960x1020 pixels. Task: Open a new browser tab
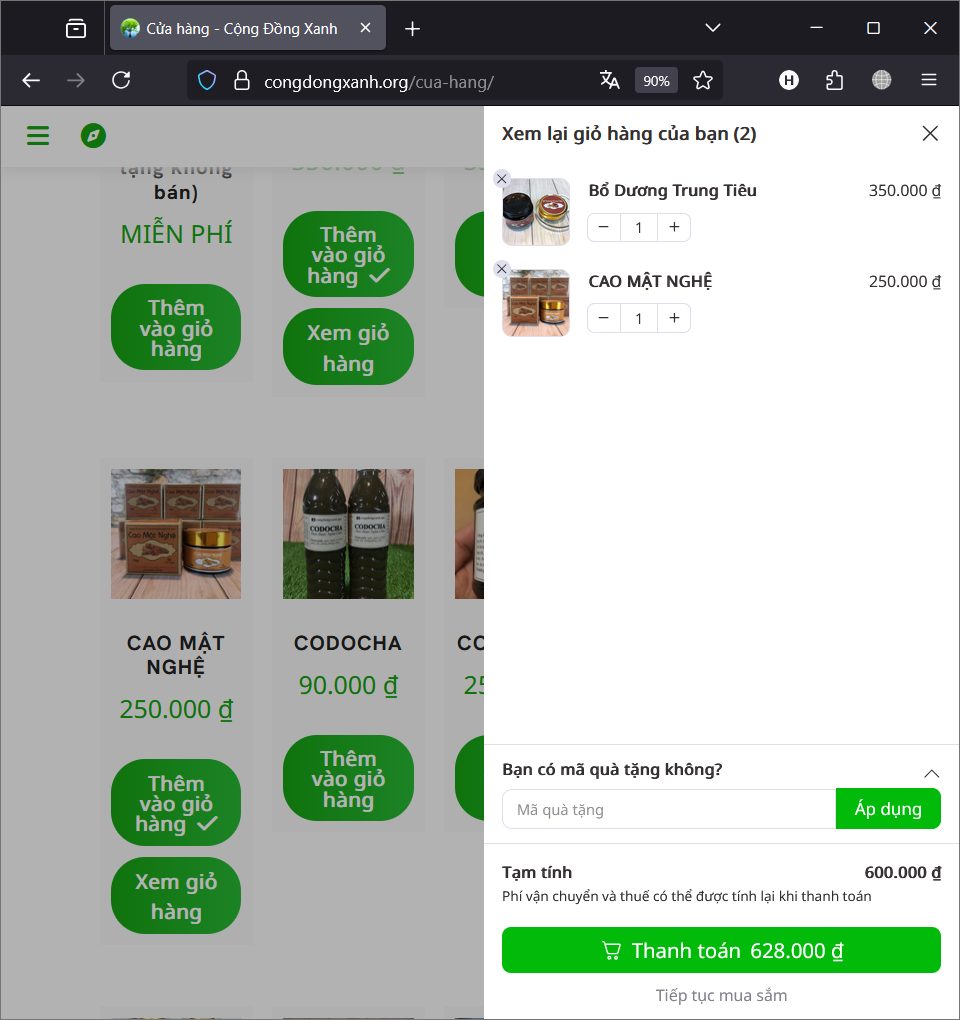tap(412, 29)
